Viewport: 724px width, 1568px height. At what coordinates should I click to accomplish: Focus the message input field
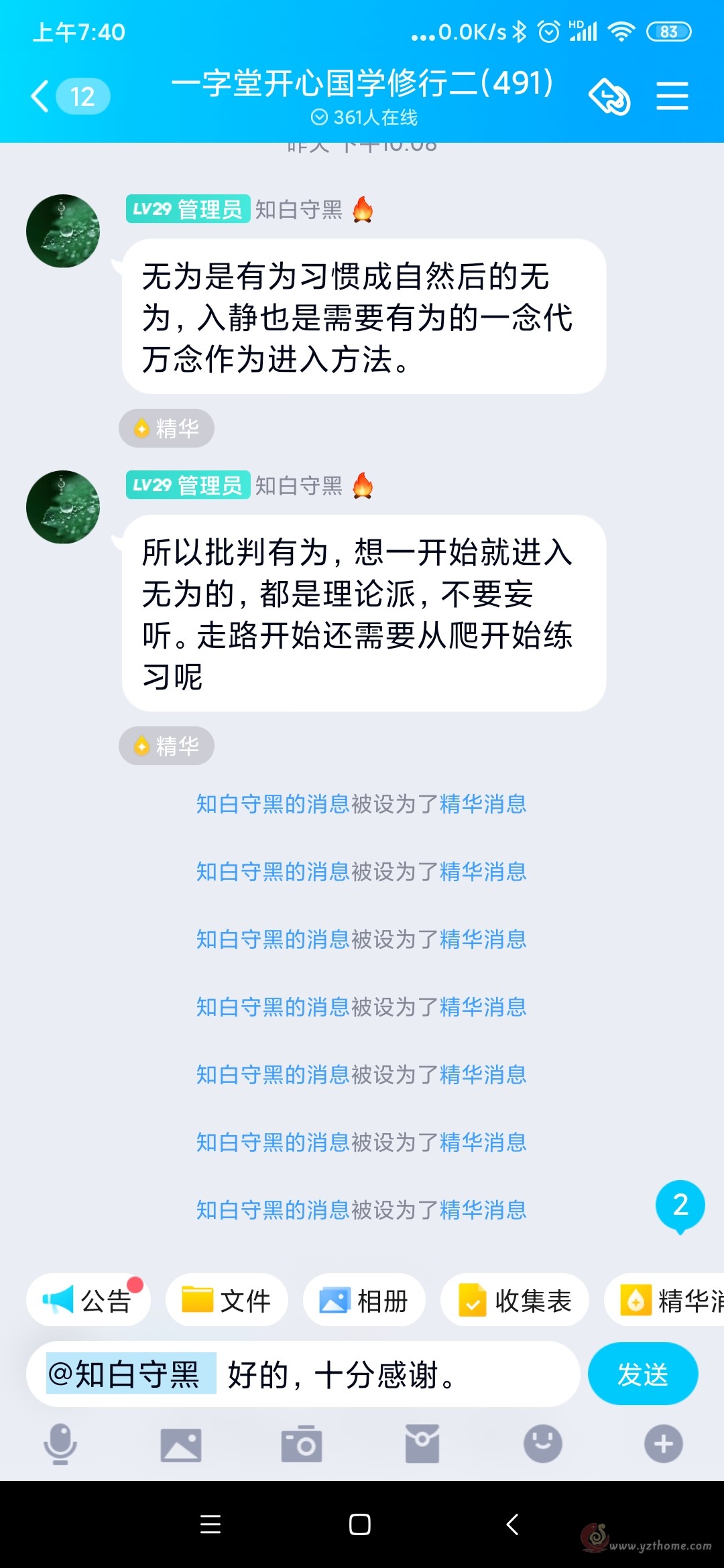(x=303, y=1374)
